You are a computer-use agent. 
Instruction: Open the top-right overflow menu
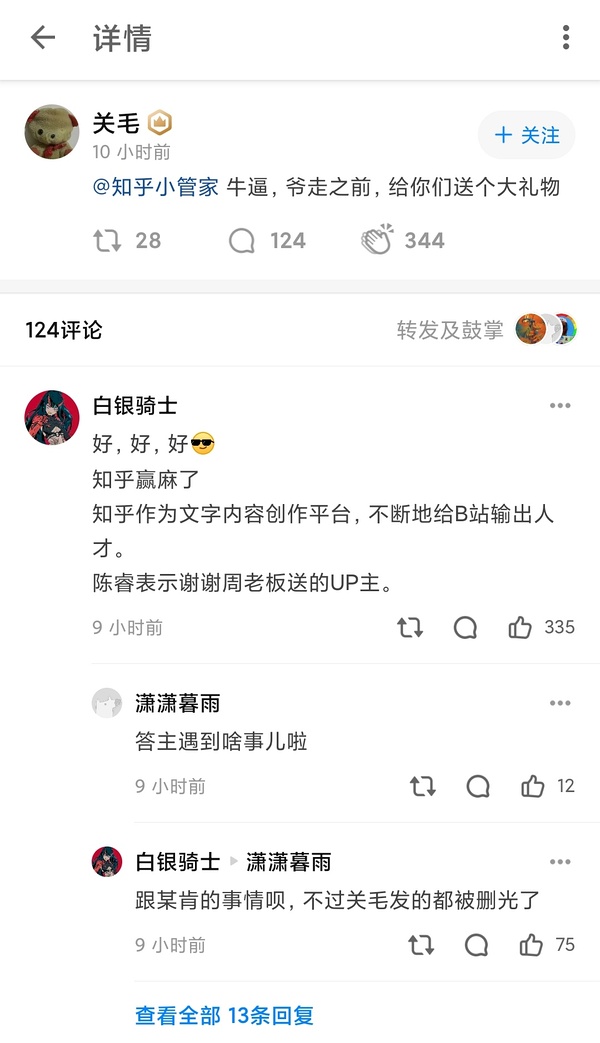pyautogui.click(x=566, y=39)
